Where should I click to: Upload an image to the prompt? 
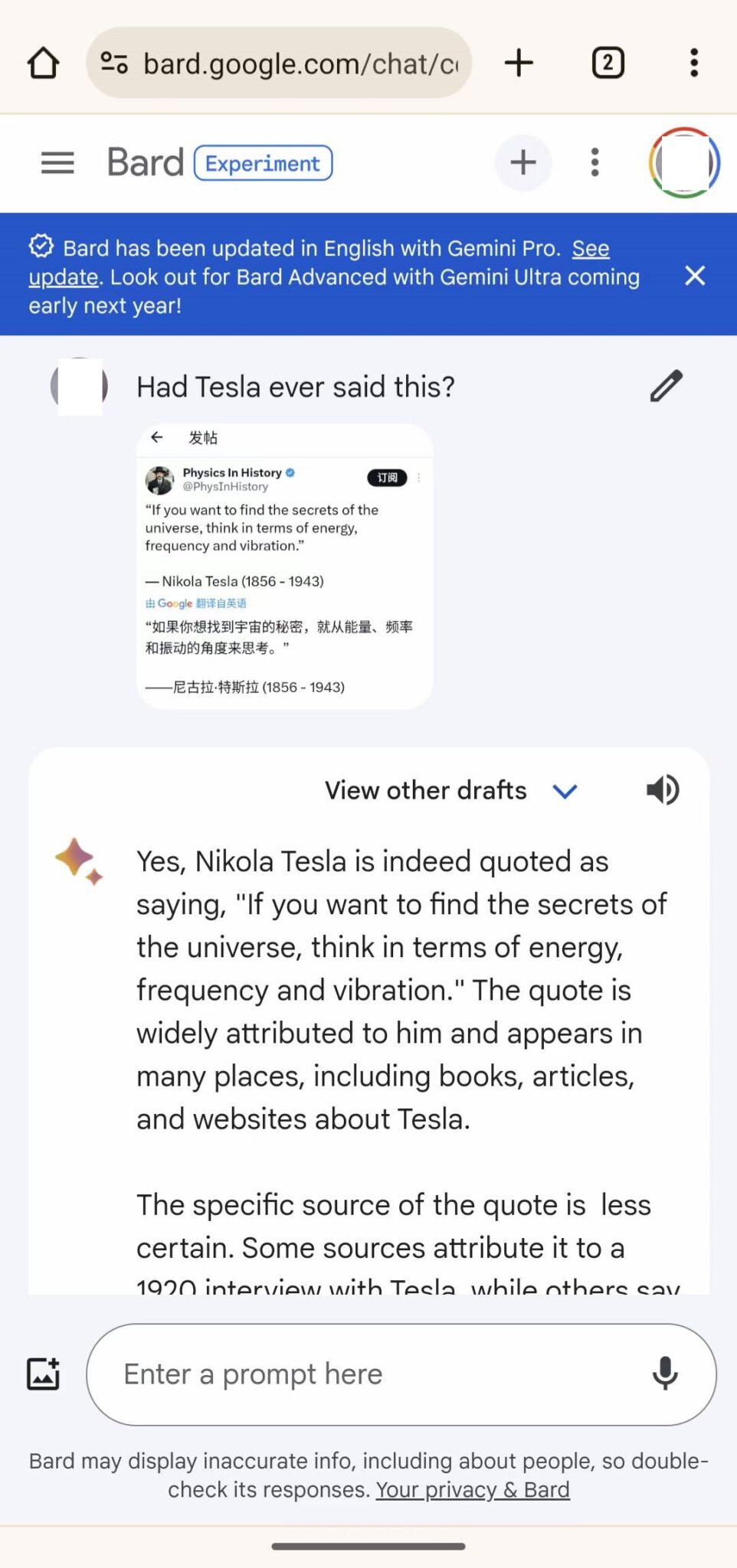coord(43,1374)
